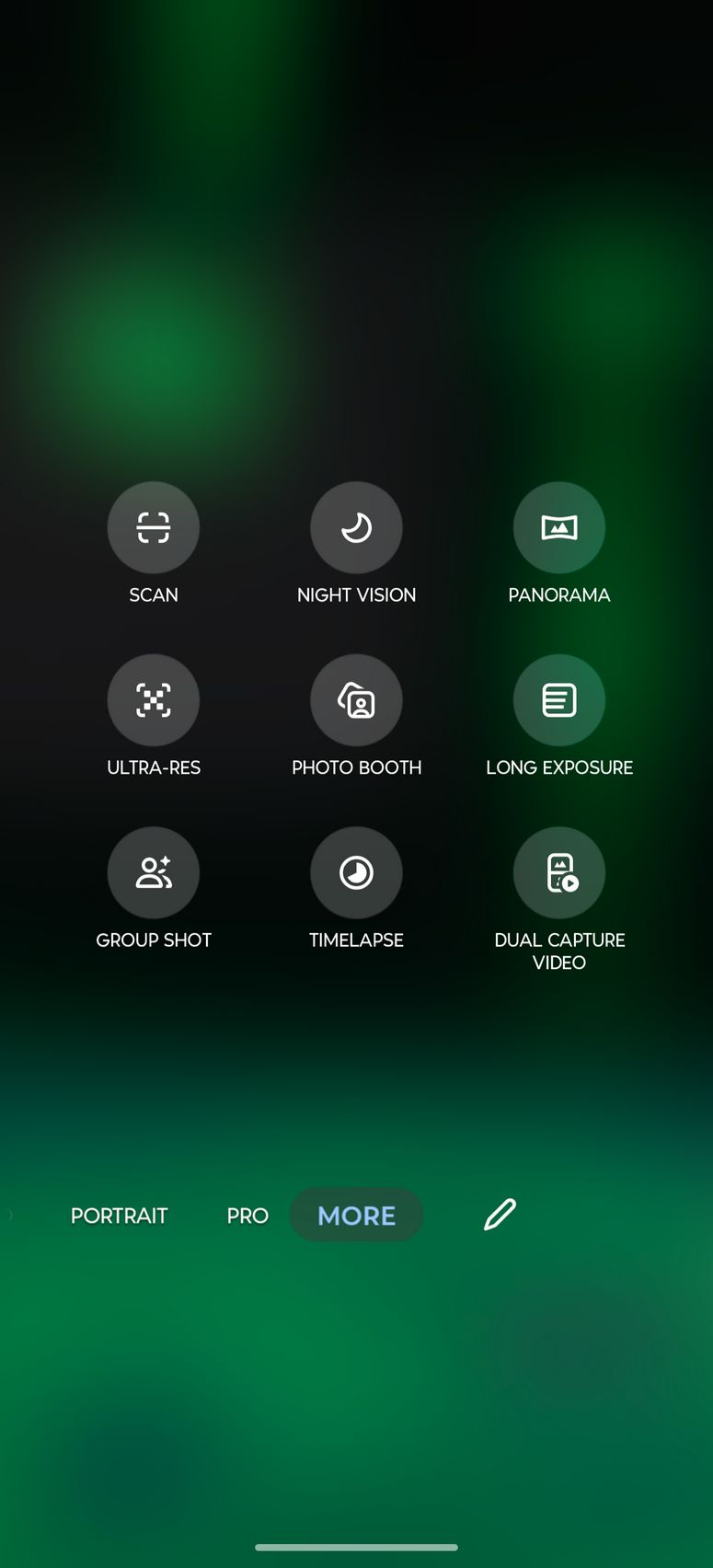Switch to the Portrait tab
Image resolution: width=713 pixels, height=1568 pixels.
click(x=120, y=1216)
